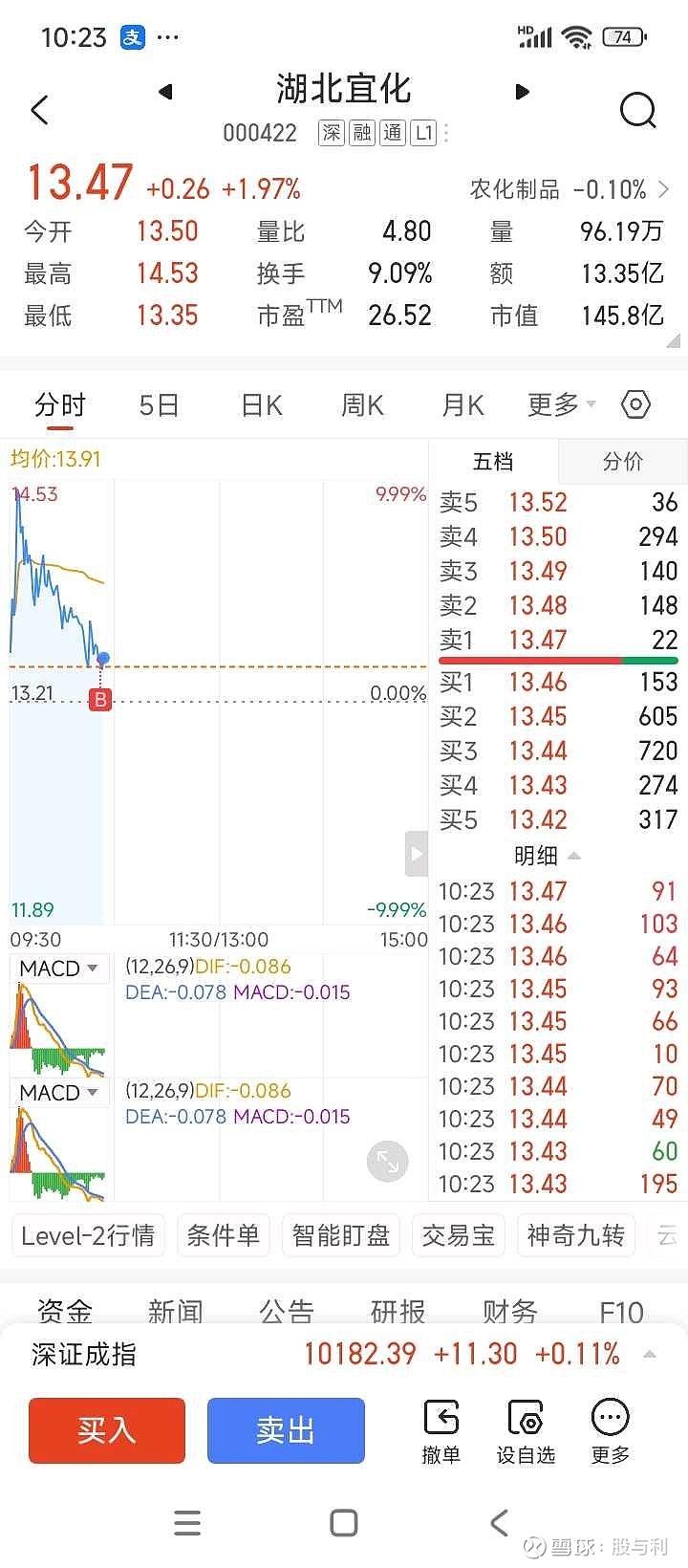Add stock via 设自选
This screenshot has width=688, height=1568.
[x=526, y=1431]
